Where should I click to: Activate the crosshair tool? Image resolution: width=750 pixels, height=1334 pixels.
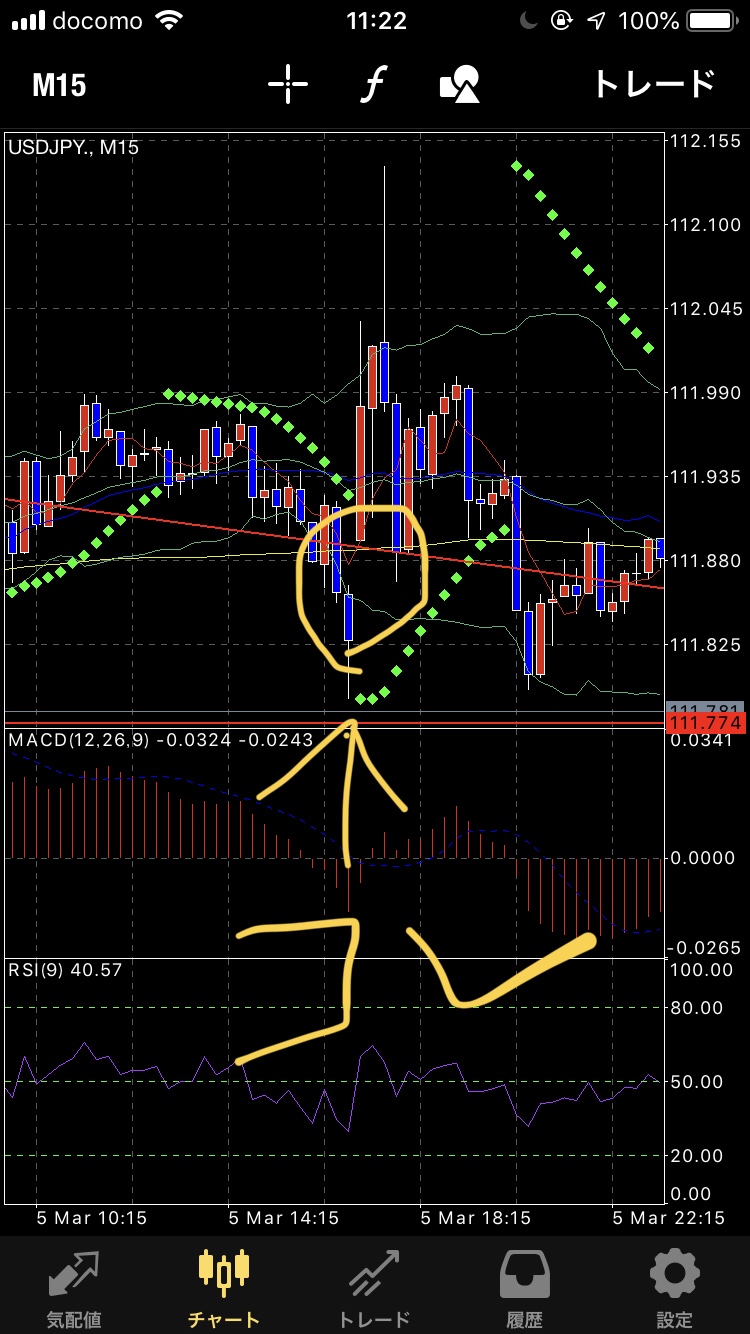[x=287, y=85]
